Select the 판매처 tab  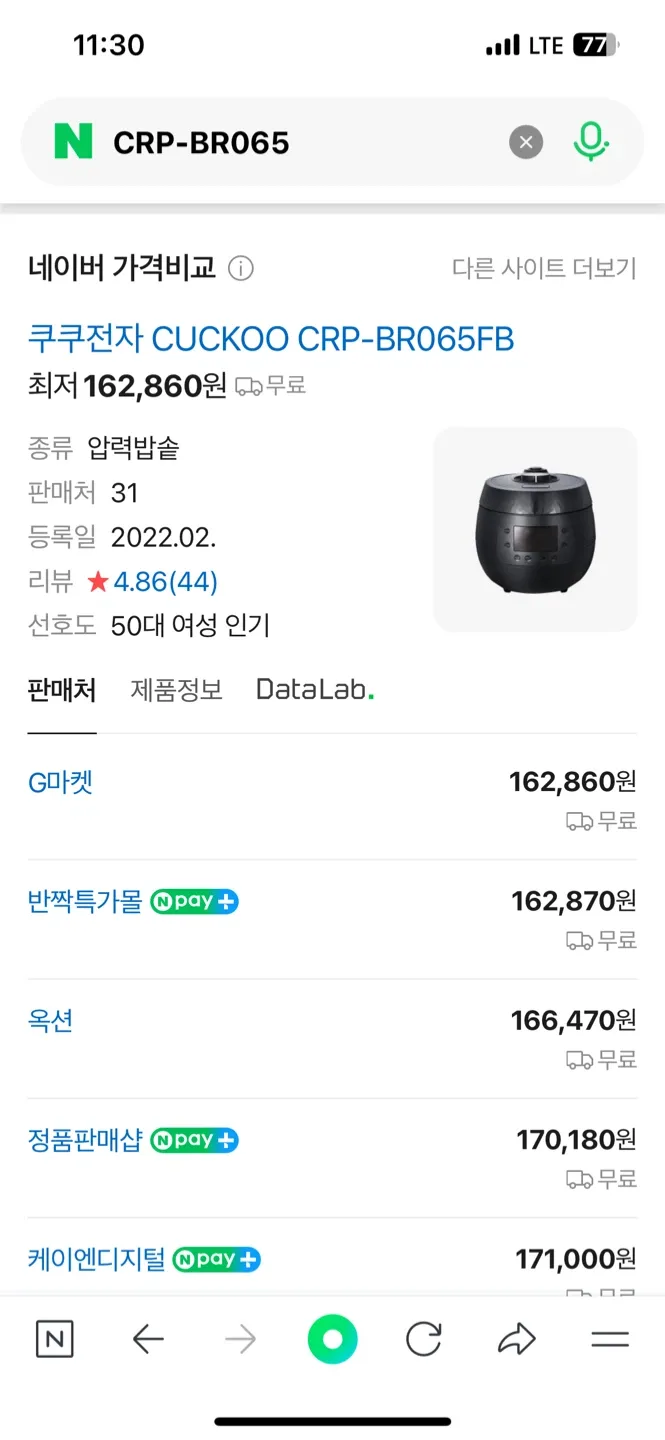pyautogui.click(x=62, y=690)
